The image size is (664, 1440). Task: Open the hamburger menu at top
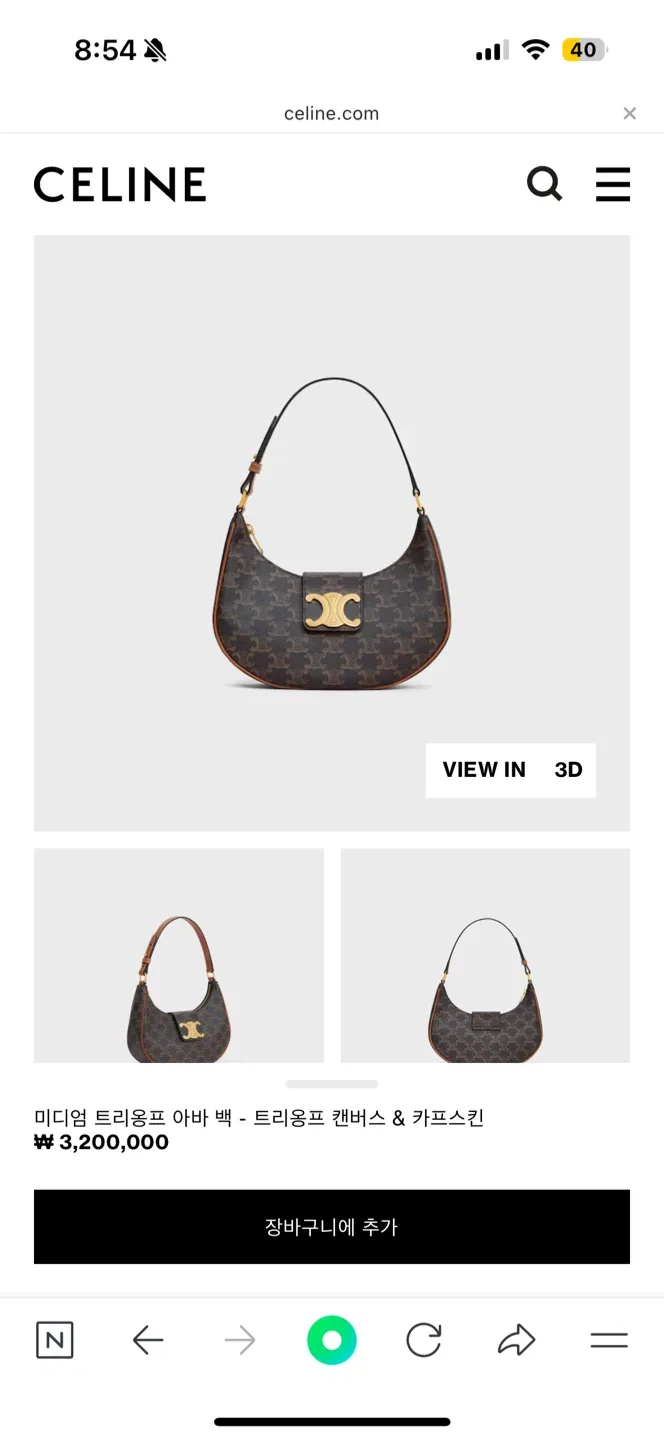click(x=612, y=184)
